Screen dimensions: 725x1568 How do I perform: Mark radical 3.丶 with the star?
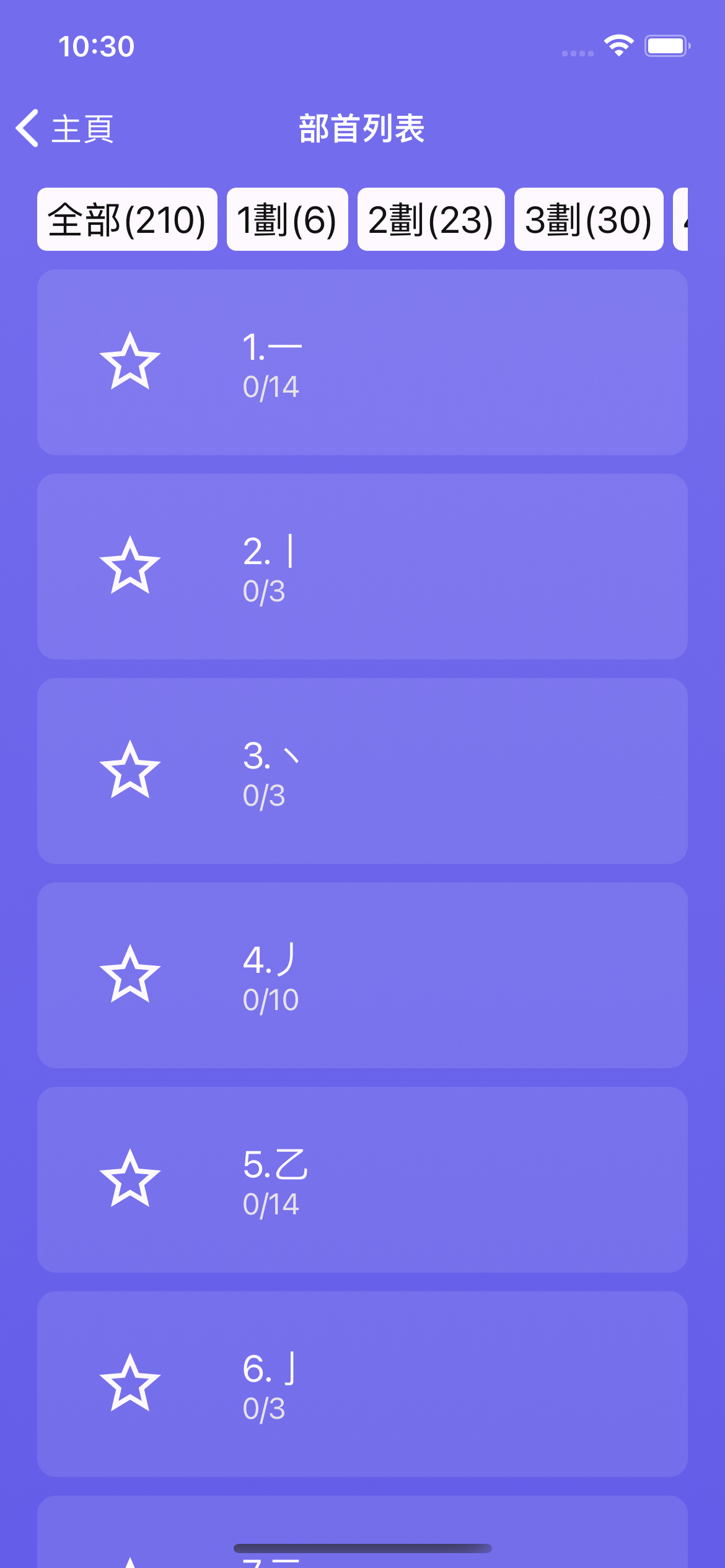(x=130, y=770)
